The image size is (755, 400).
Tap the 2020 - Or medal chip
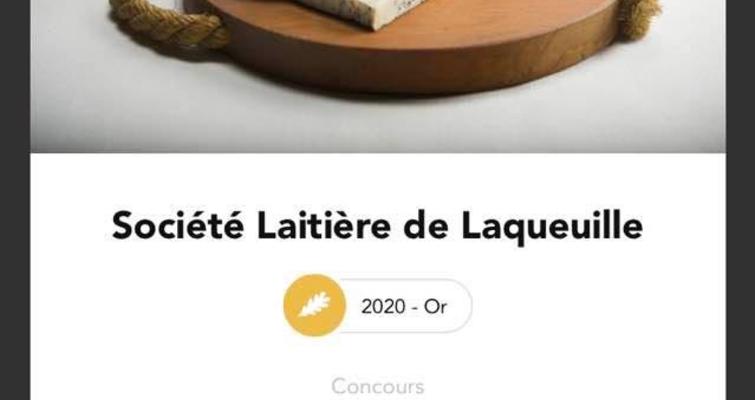(378, 307)
